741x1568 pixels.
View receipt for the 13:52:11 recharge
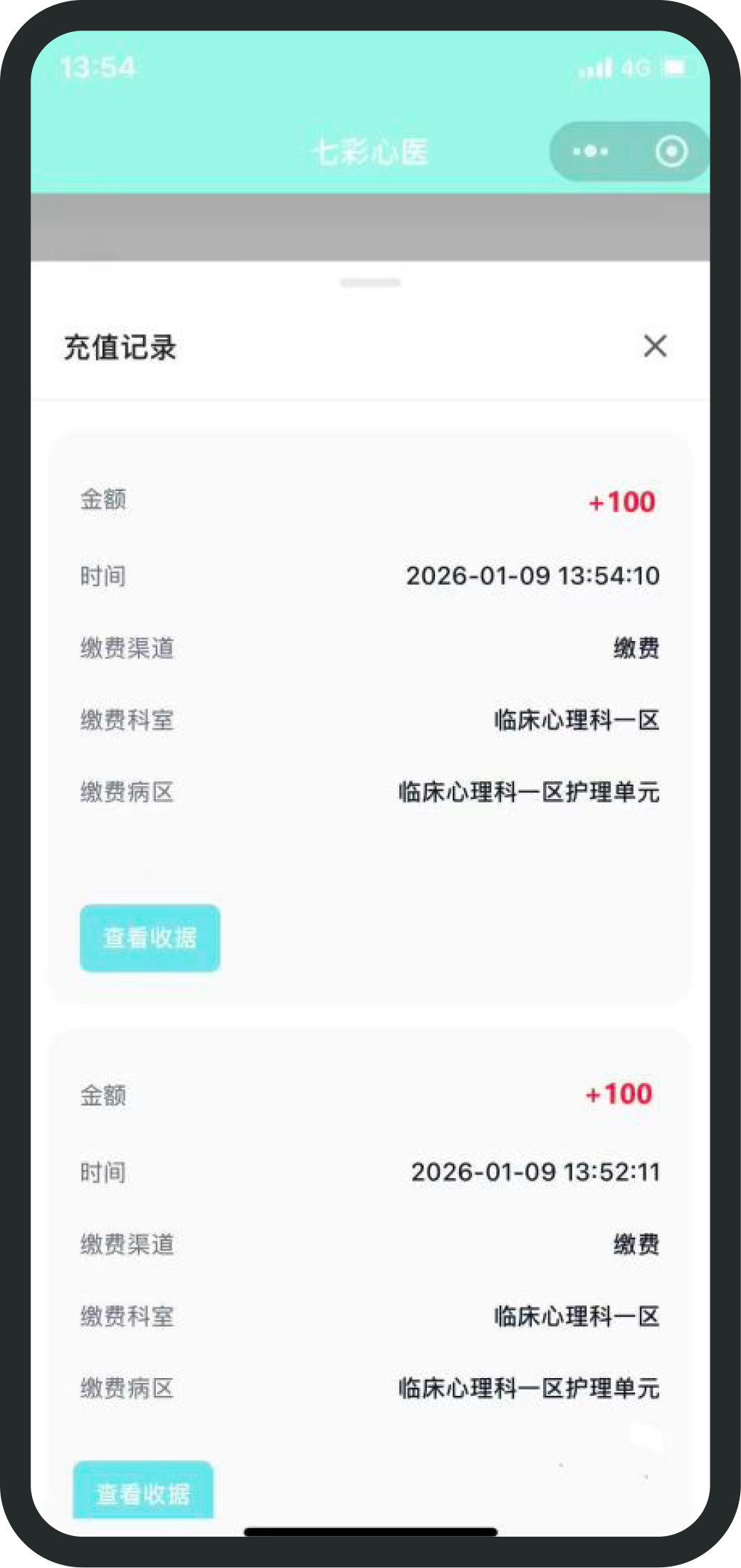click(143, 1493)
